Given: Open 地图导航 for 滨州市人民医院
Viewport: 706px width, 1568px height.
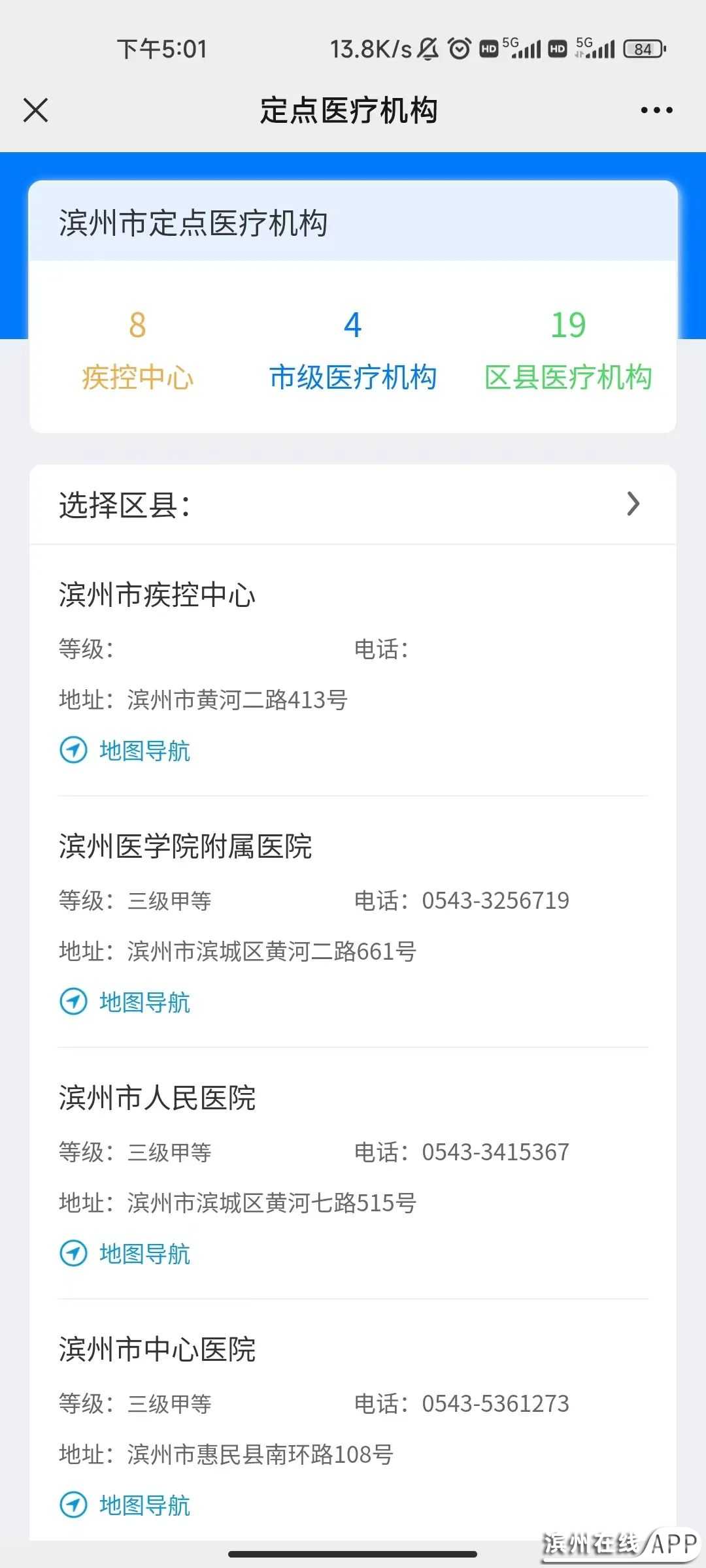Looking at the screenshot, I should (x=126, y=1254).
